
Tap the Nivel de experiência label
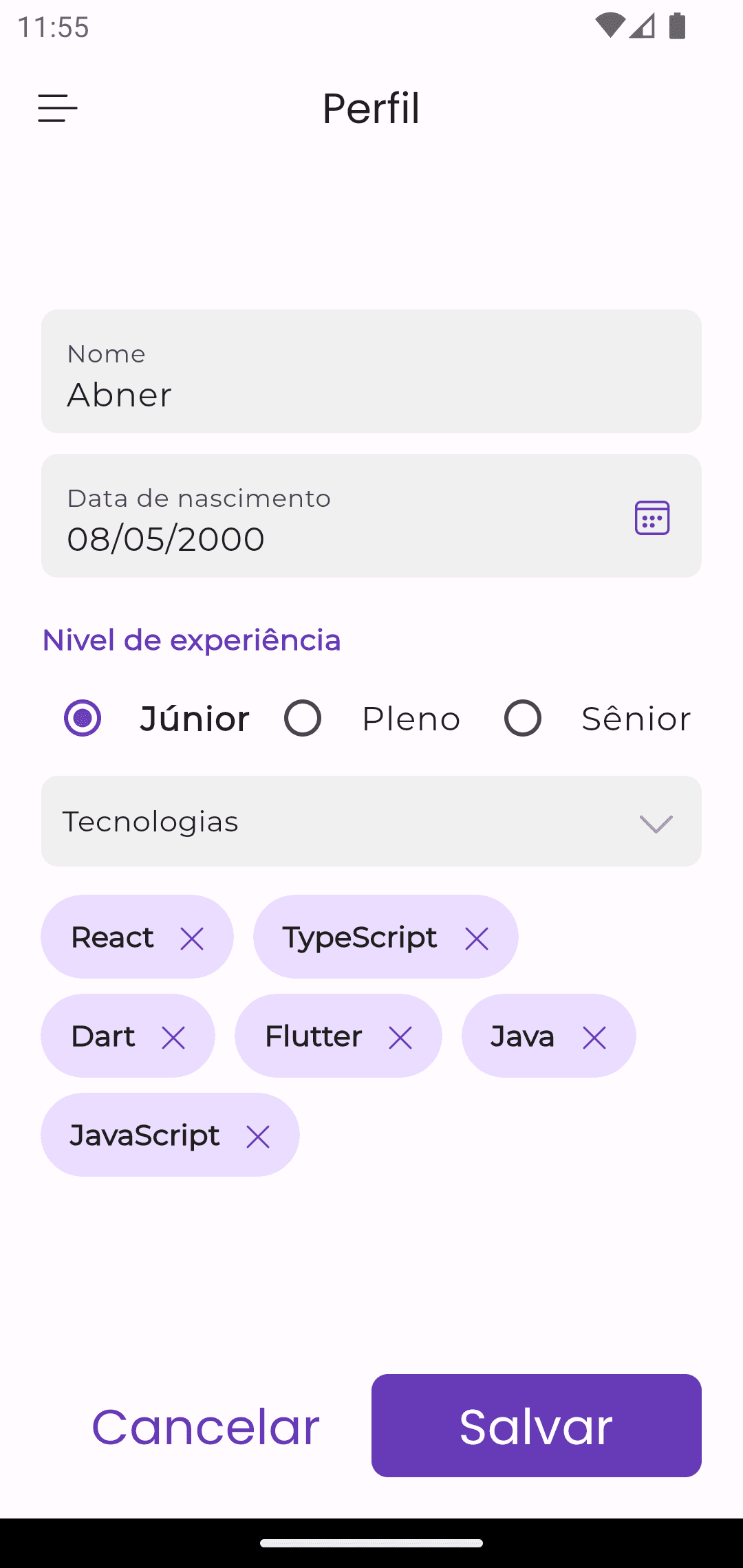point(191,640)
